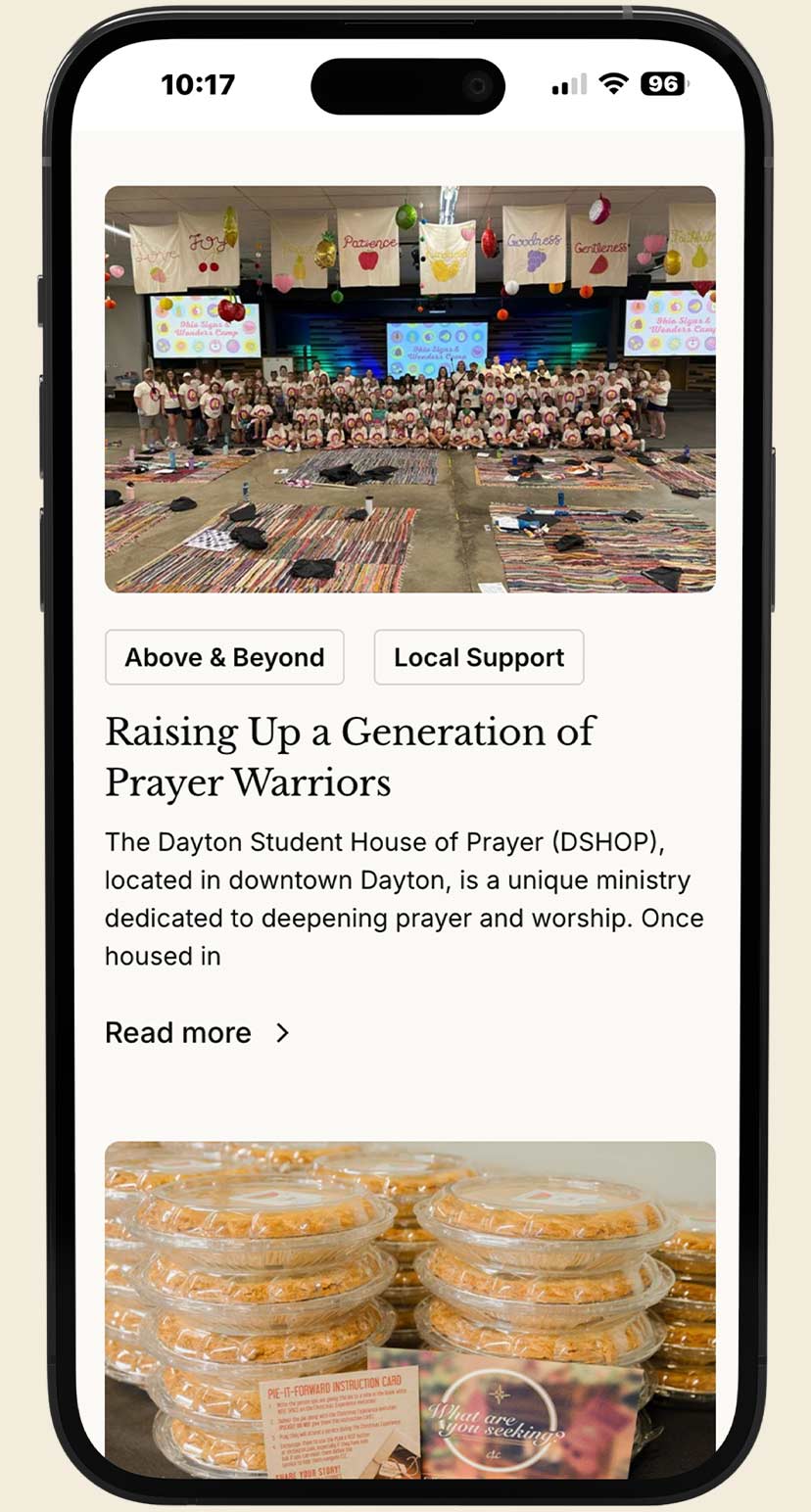
Task: Tap the Wi-Fi status icon
Action: pos(612,85)
